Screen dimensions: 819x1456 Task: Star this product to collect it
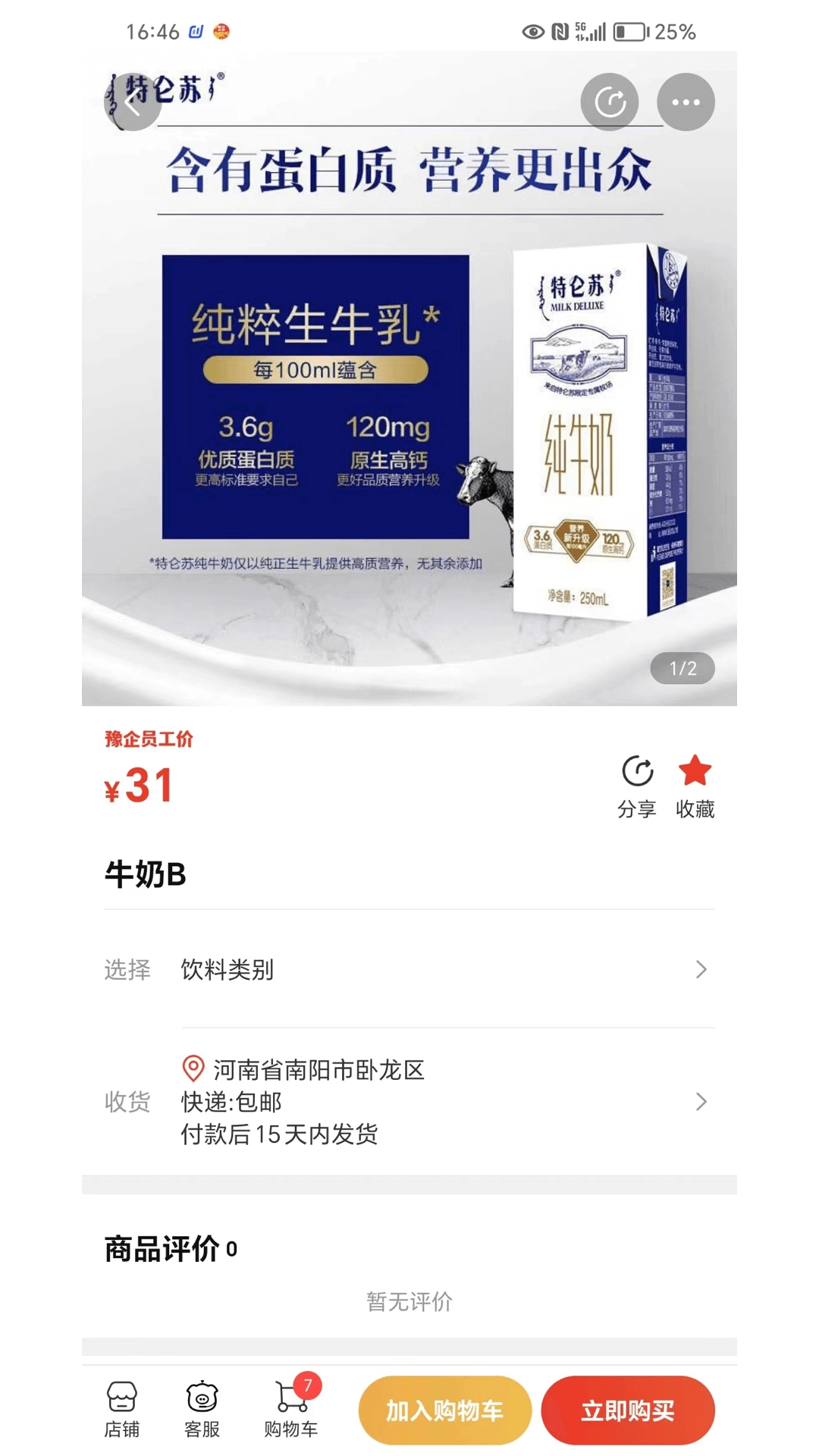pos(695,770)
